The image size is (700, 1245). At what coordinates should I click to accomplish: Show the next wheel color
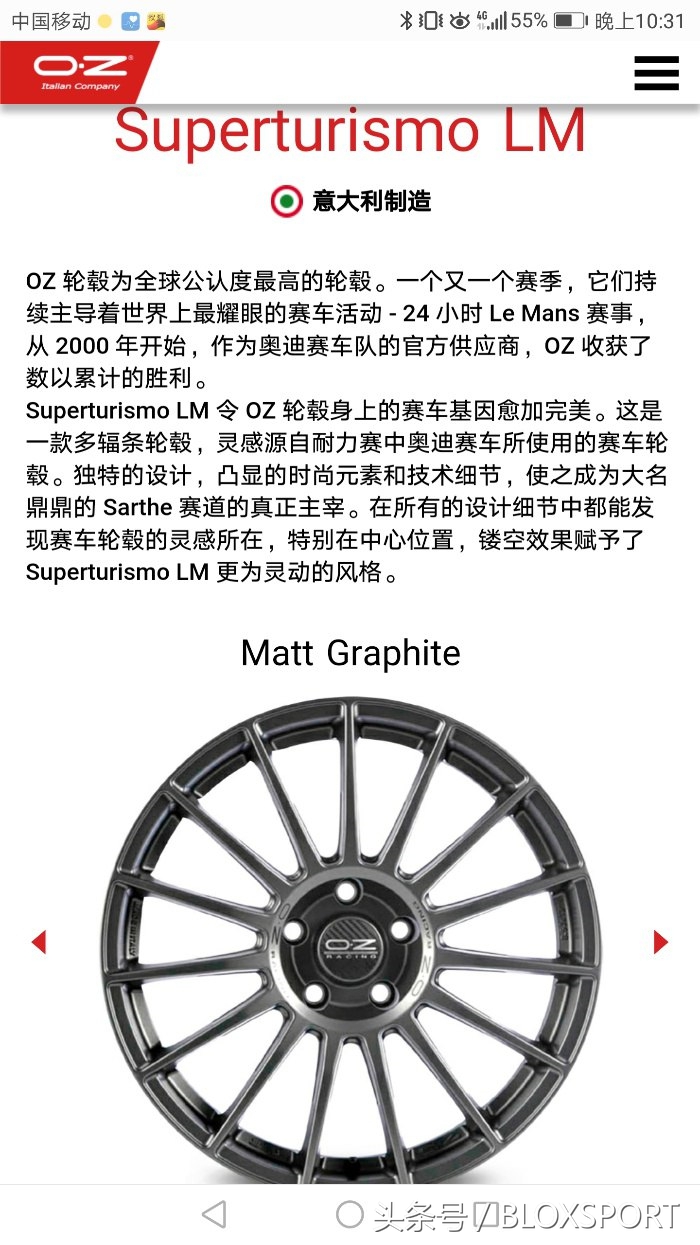660,941
